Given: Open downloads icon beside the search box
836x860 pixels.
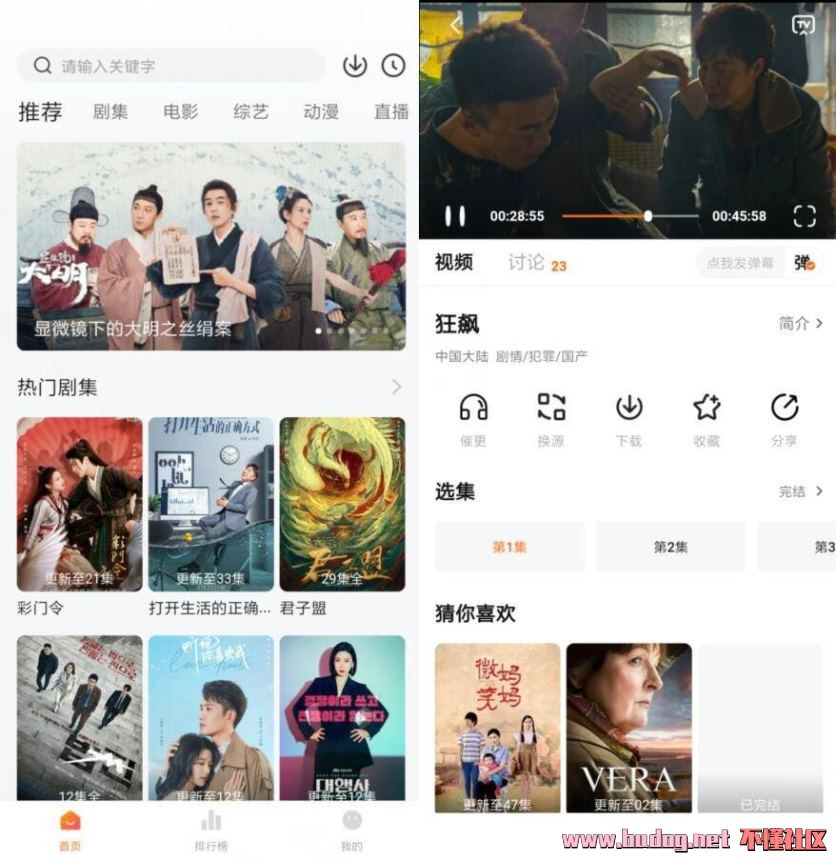Looking at the screenshot, I should tap(355, 66).
